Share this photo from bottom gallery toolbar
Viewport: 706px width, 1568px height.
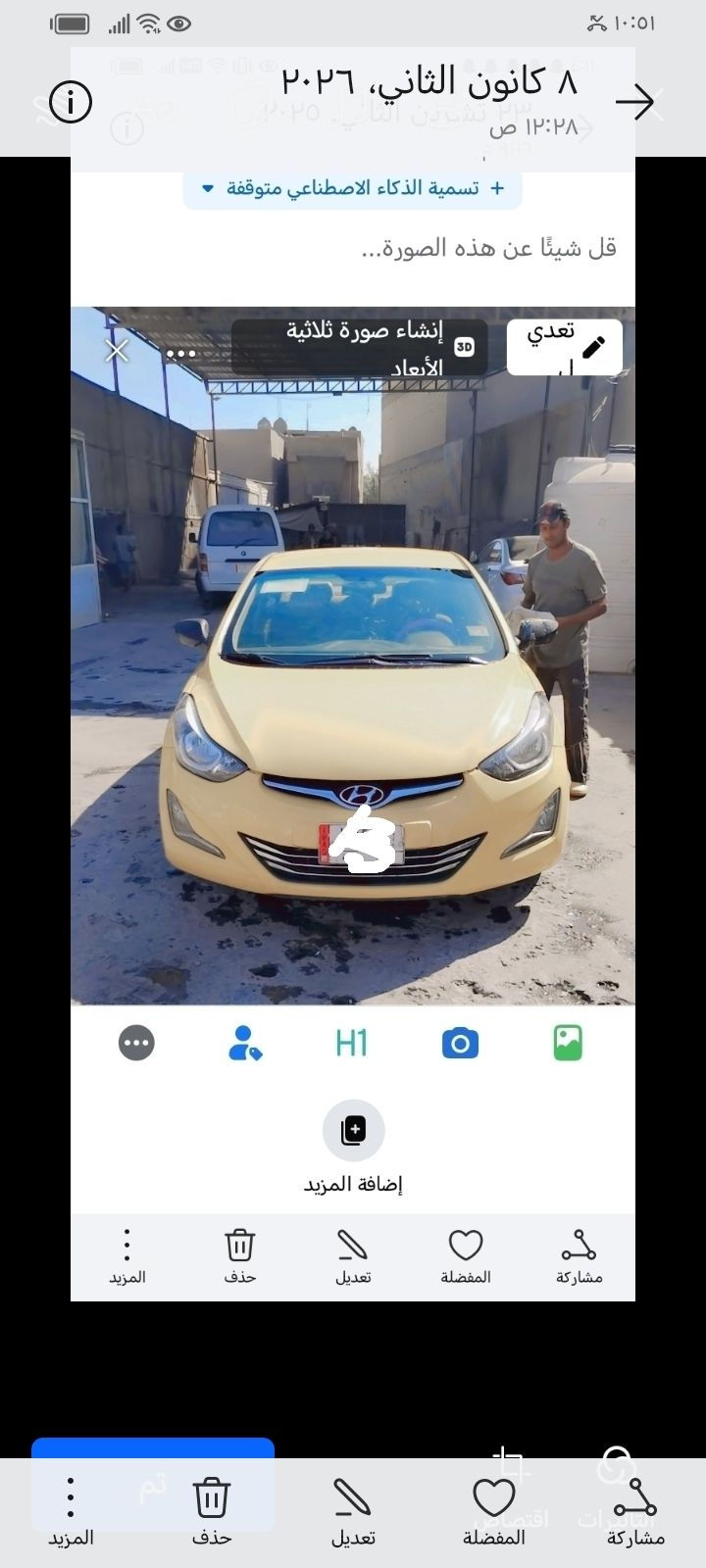(x=635, y=1509)
